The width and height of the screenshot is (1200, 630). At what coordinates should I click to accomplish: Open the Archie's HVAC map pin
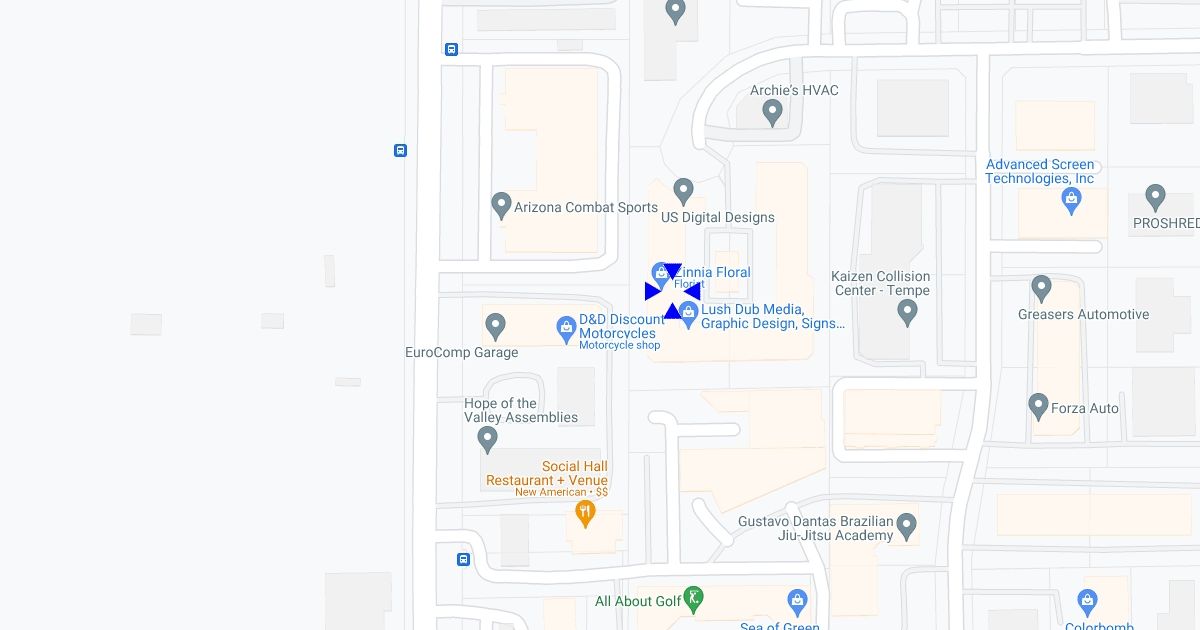tap(772, 113)
